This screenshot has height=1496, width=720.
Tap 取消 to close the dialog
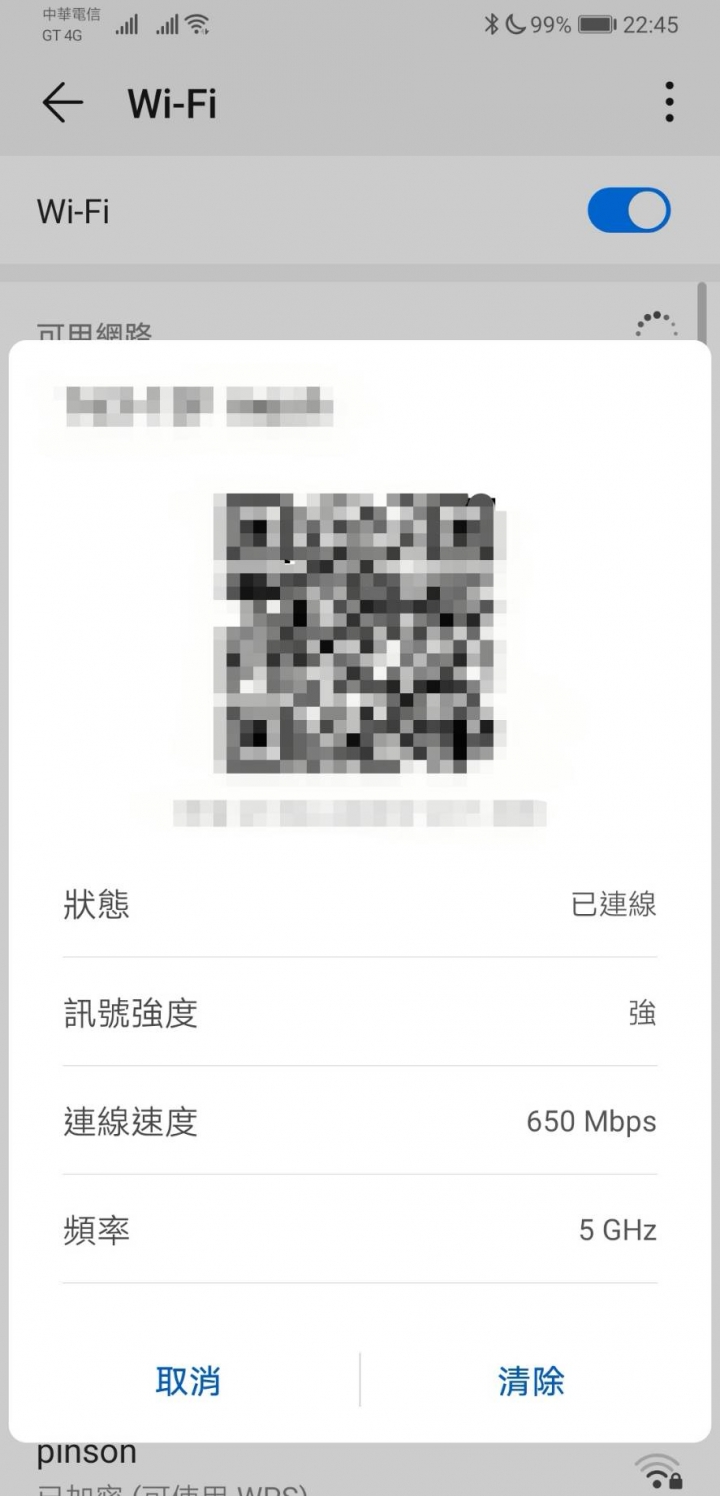(188, 1381)
